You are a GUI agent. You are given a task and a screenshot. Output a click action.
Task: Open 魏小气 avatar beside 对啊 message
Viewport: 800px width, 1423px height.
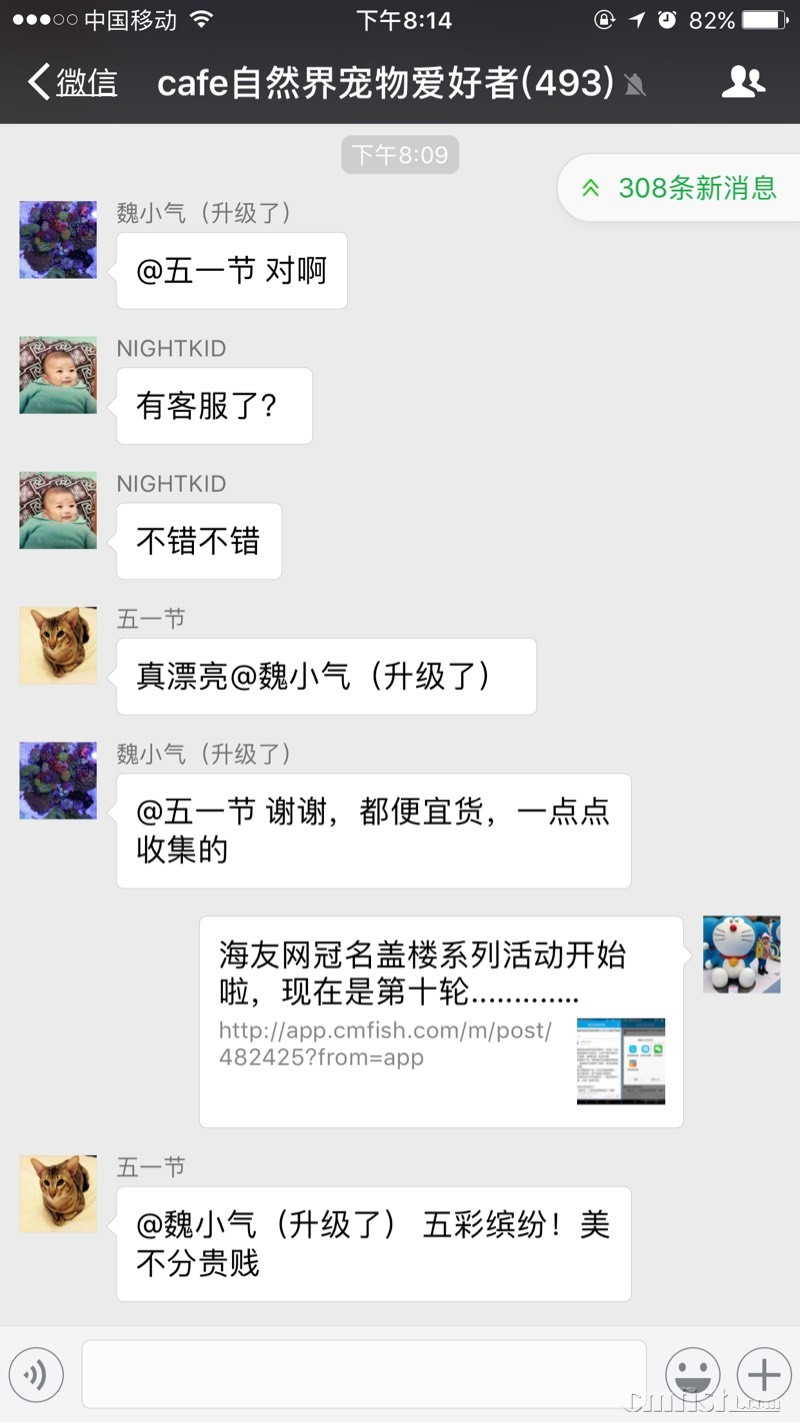coord(58,240)
